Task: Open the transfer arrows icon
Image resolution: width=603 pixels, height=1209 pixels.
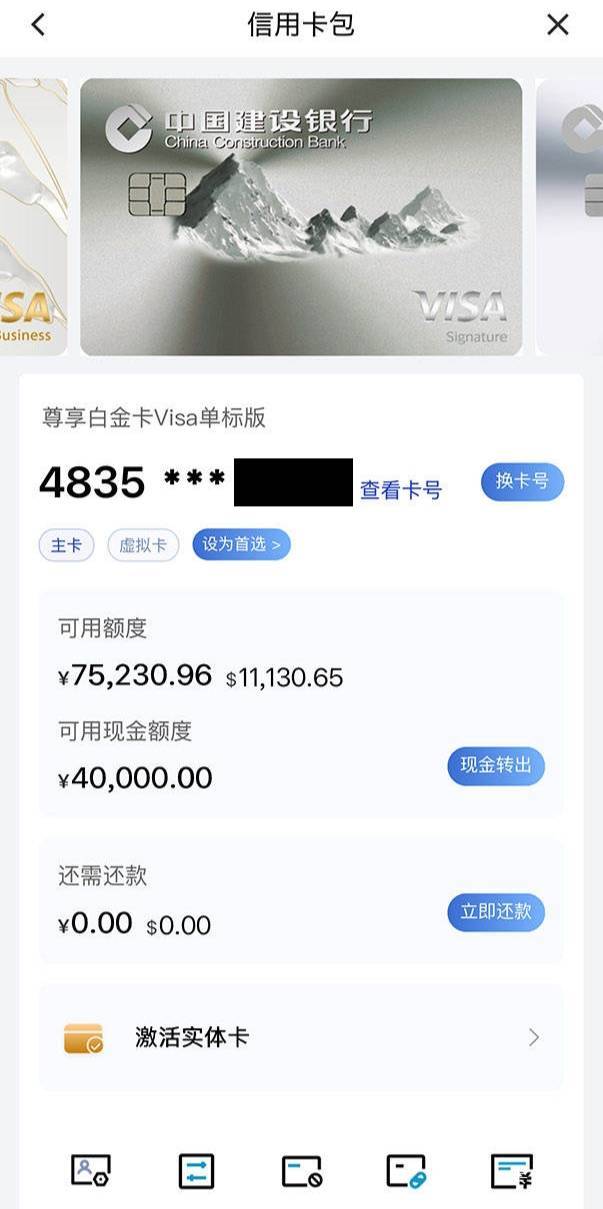Action: coord(196,1171)
